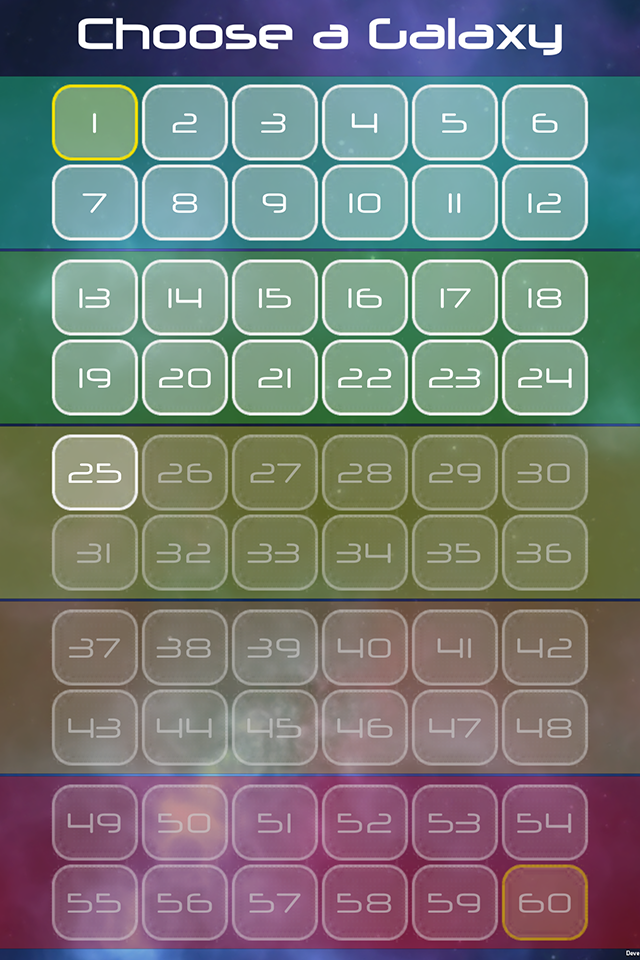Choose galaxy 9

coord(275,203)
